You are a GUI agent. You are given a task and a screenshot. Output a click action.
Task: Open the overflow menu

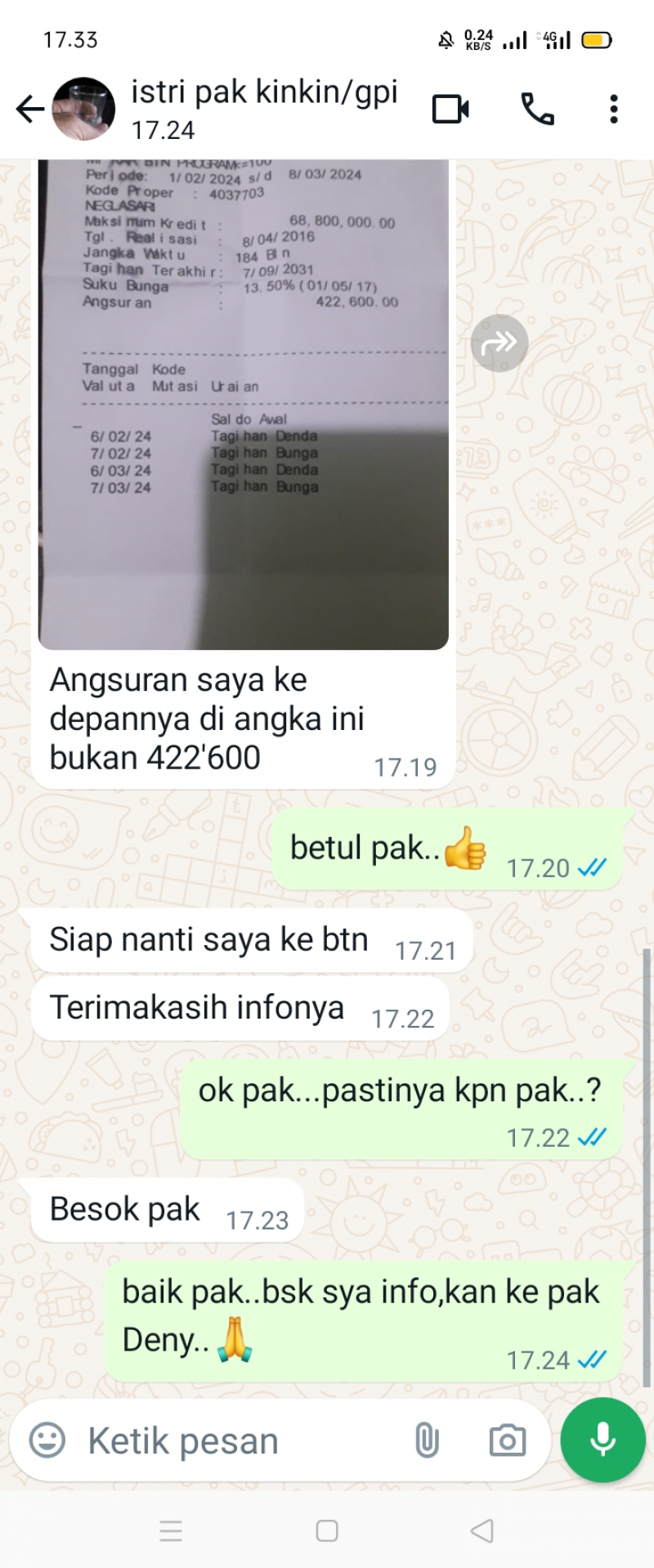(x=613, y=109)
